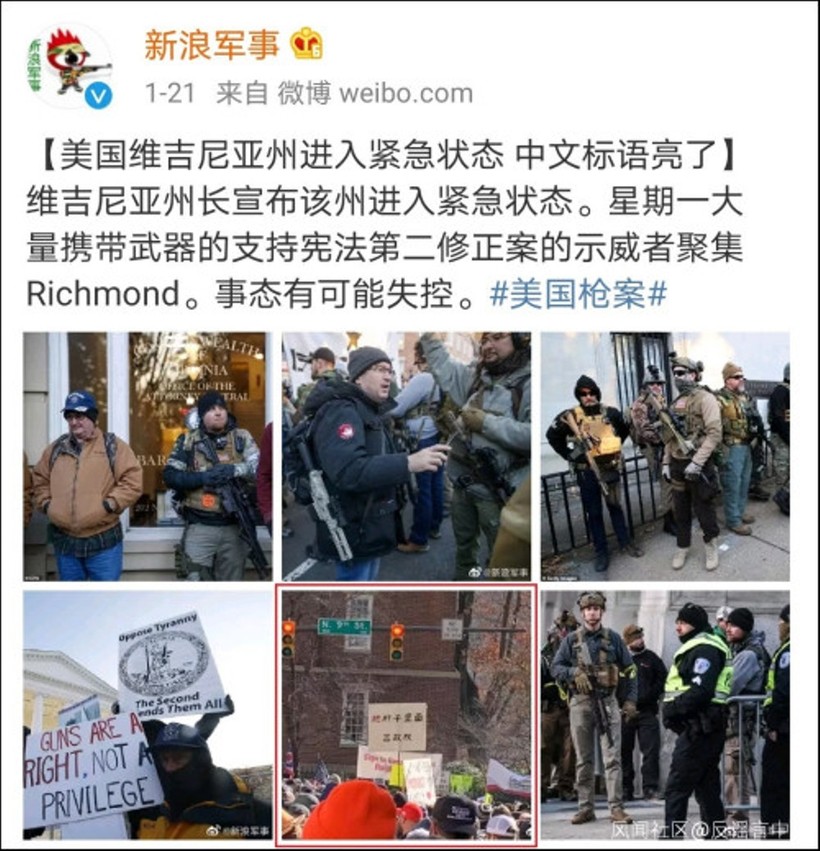Open photo of police in yellow vests
This screenshot has width=820, height=851.
point(665,714)
